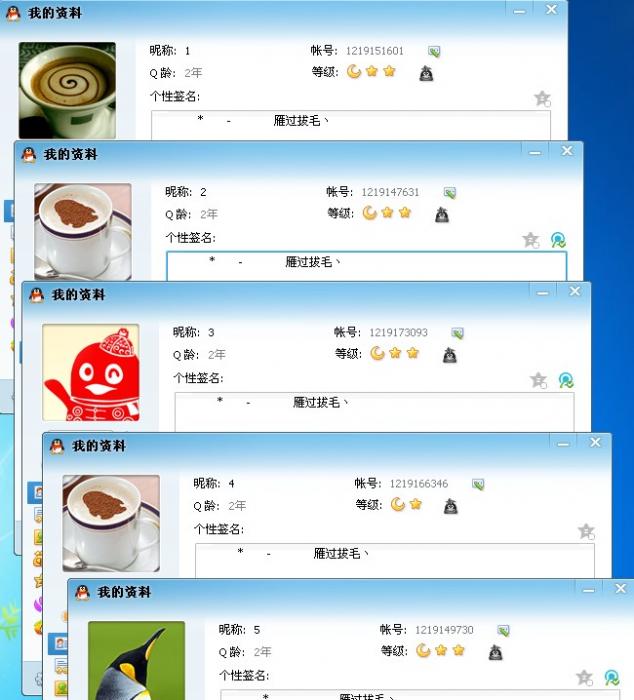Minimize the profile window of nickname 3
The height and width of the screenshot is (700, 634).
[x=542, y=292]
